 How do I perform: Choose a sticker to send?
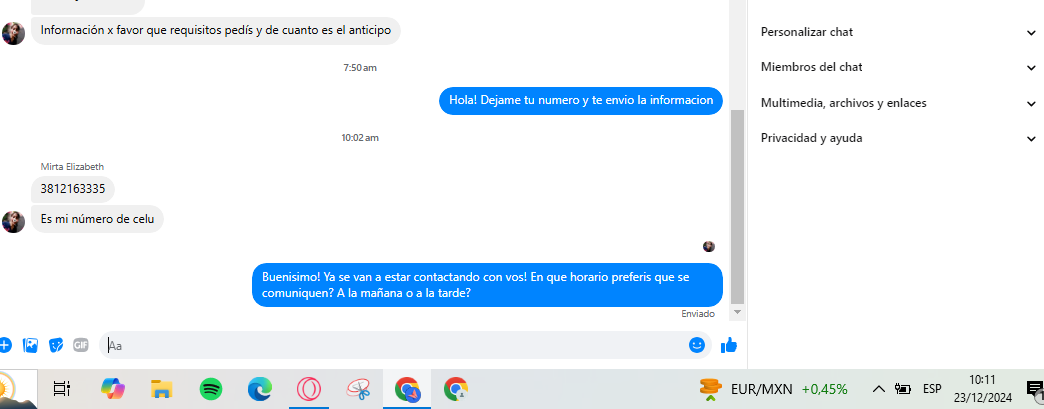pos(56,345)
